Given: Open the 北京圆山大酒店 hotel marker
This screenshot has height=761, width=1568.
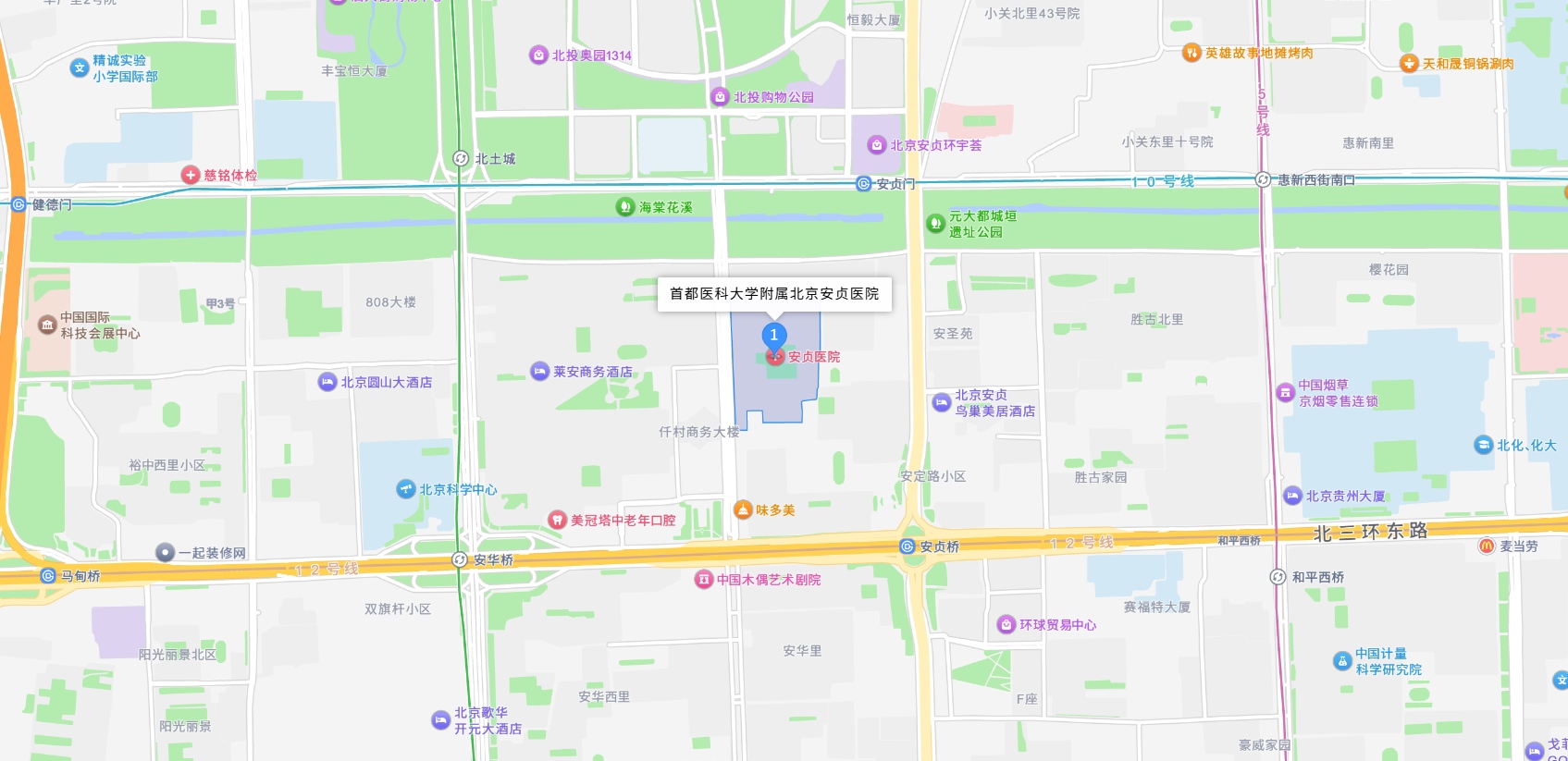Looking at the screenshot, I should 327,382.
